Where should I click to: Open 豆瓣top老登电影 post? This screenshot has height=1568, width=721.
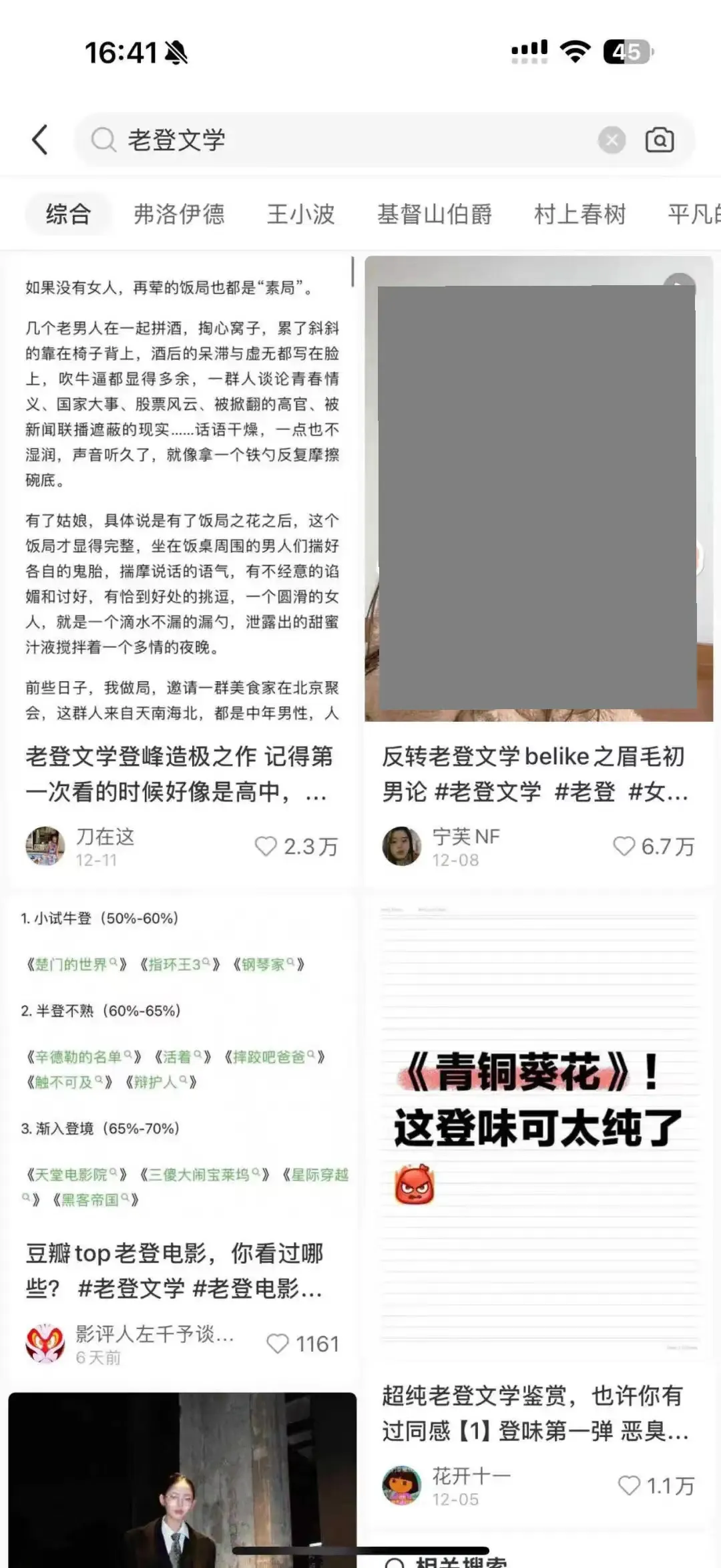(175, 1270)
